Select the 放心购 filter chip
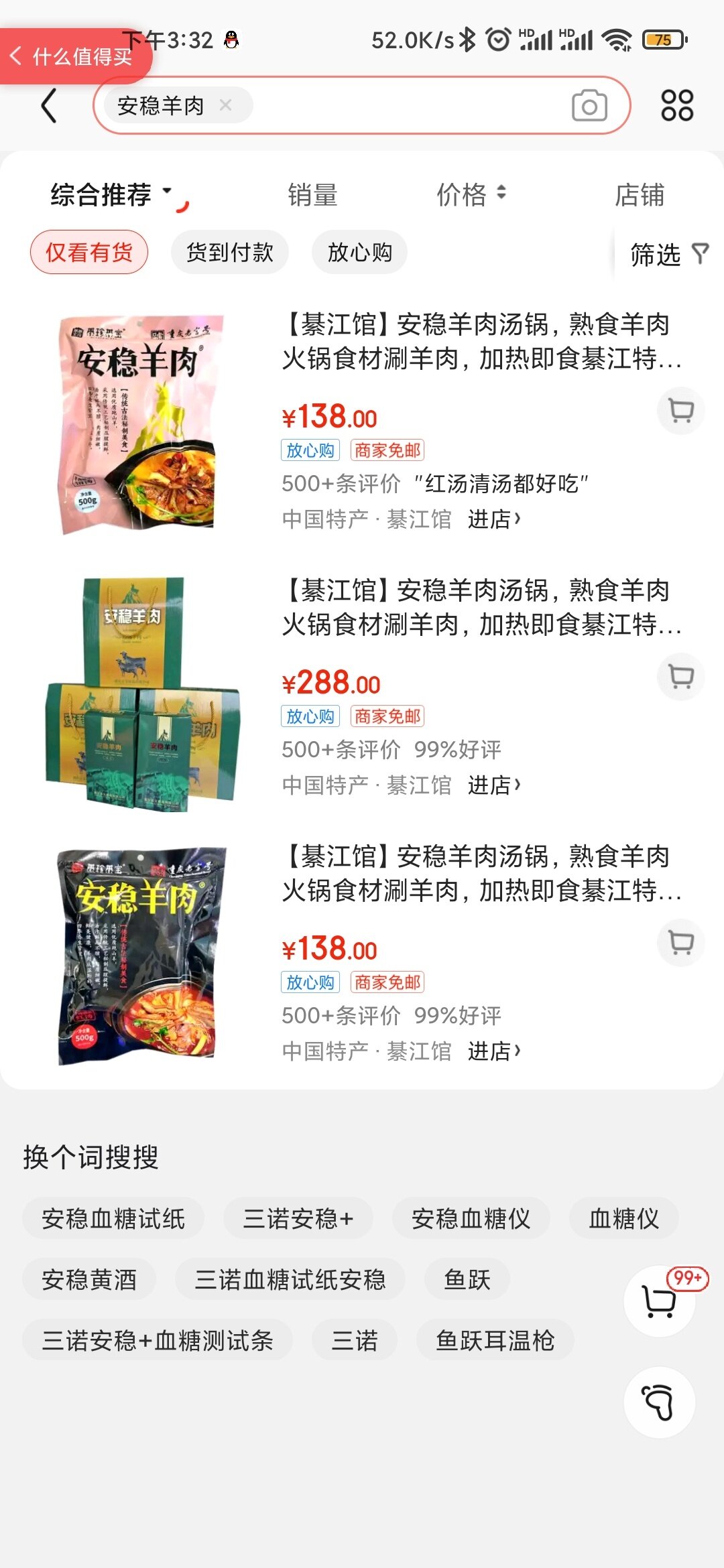724x1568 pixels. pos(359,253)
